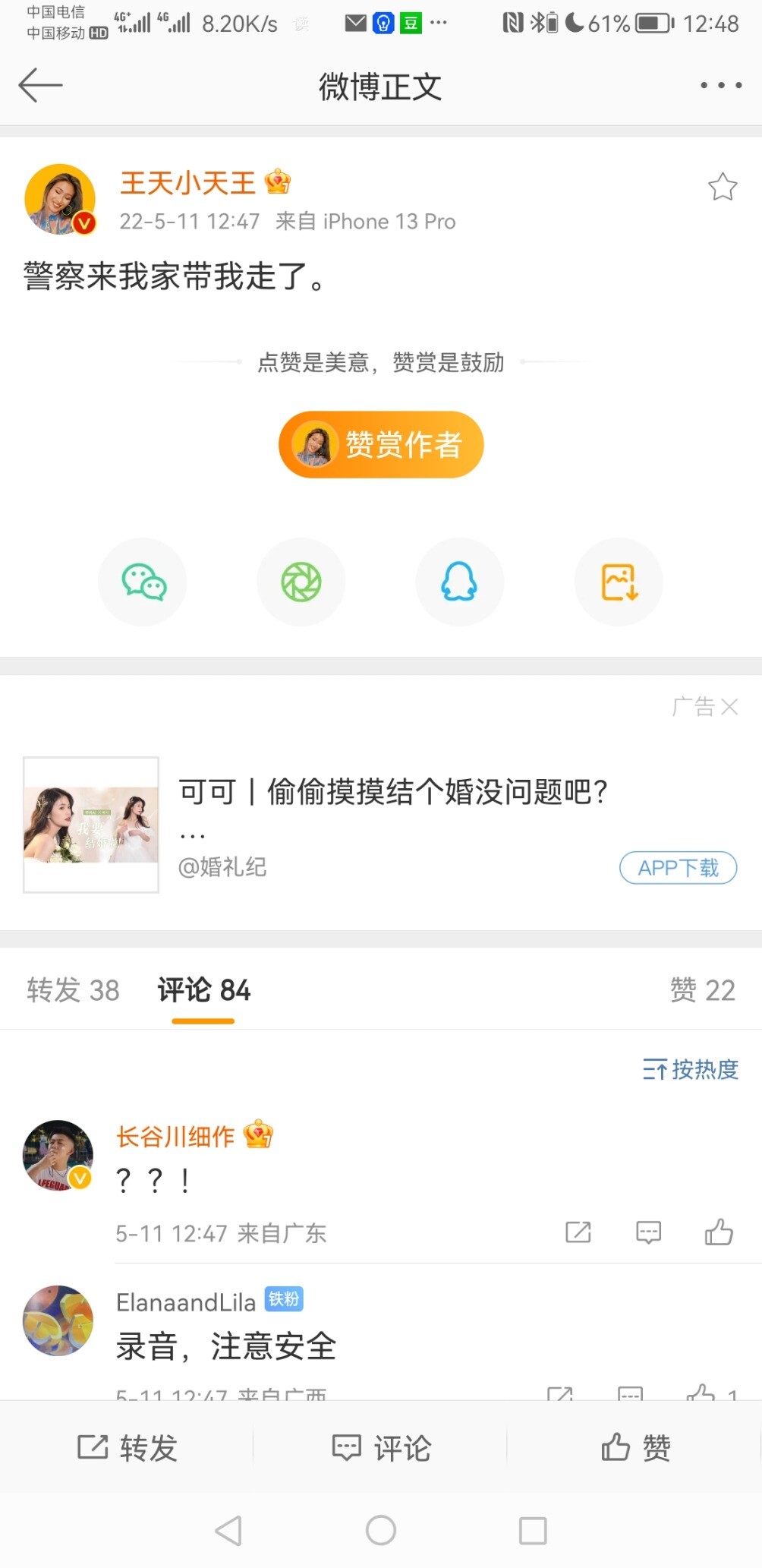The height and width of the screenshot is (1568, 762).
Task: Repost 长谷川细作's comment
Action: (578, 1232)
